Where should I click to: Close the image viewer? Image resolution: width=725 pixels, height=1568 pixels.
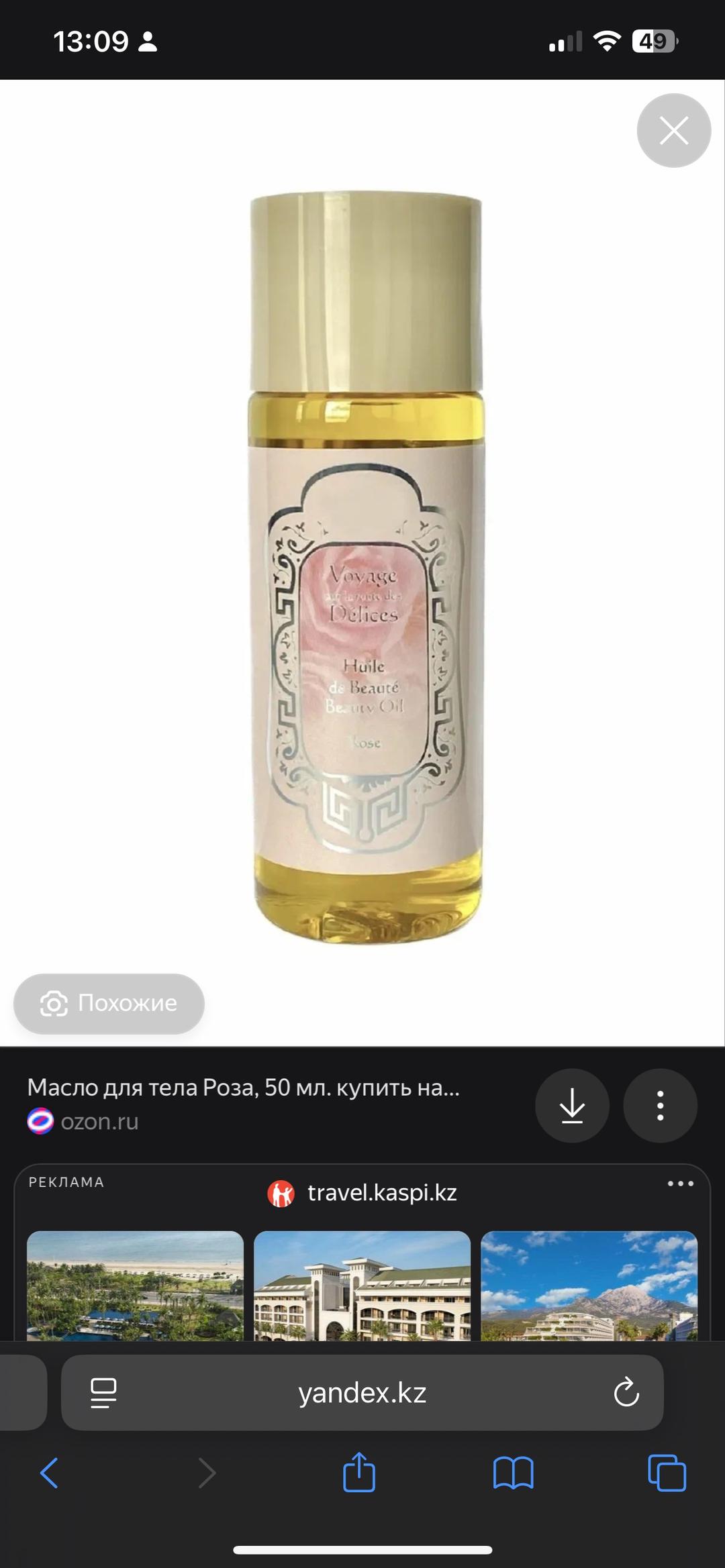click(673, 130)
